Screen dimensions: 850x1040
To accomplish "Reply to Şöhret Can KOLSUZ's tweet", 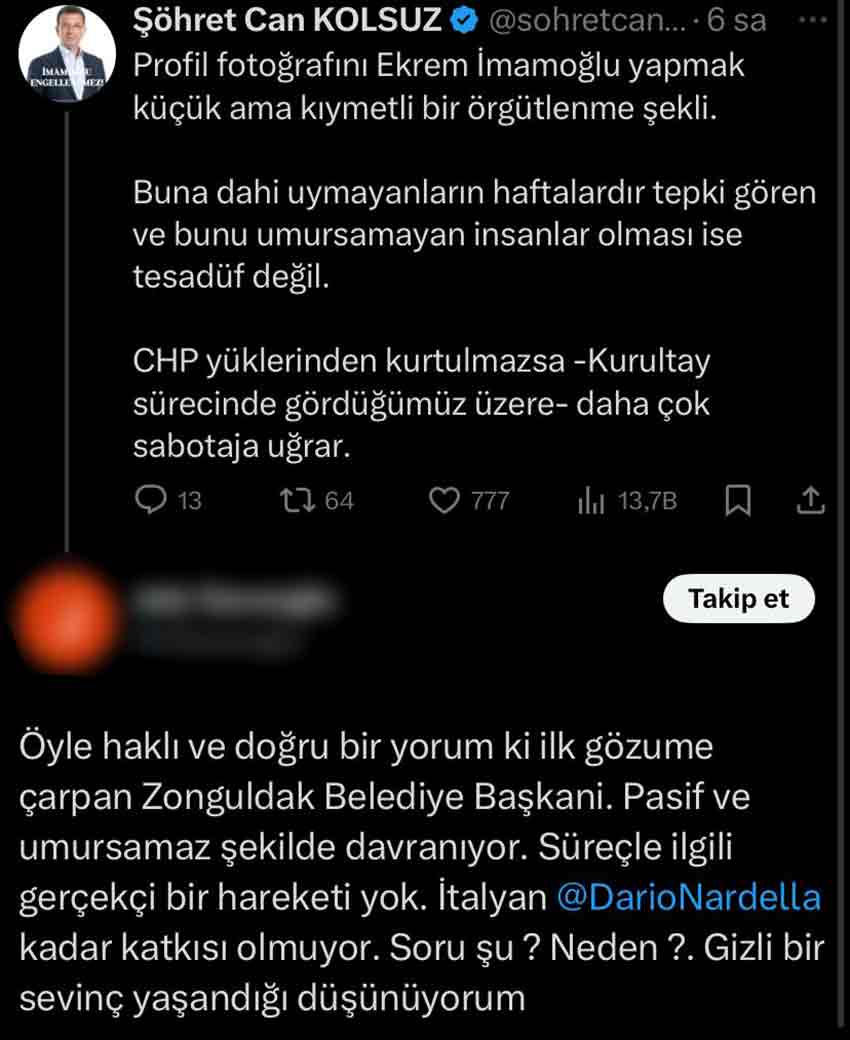I will click(151, 499).
